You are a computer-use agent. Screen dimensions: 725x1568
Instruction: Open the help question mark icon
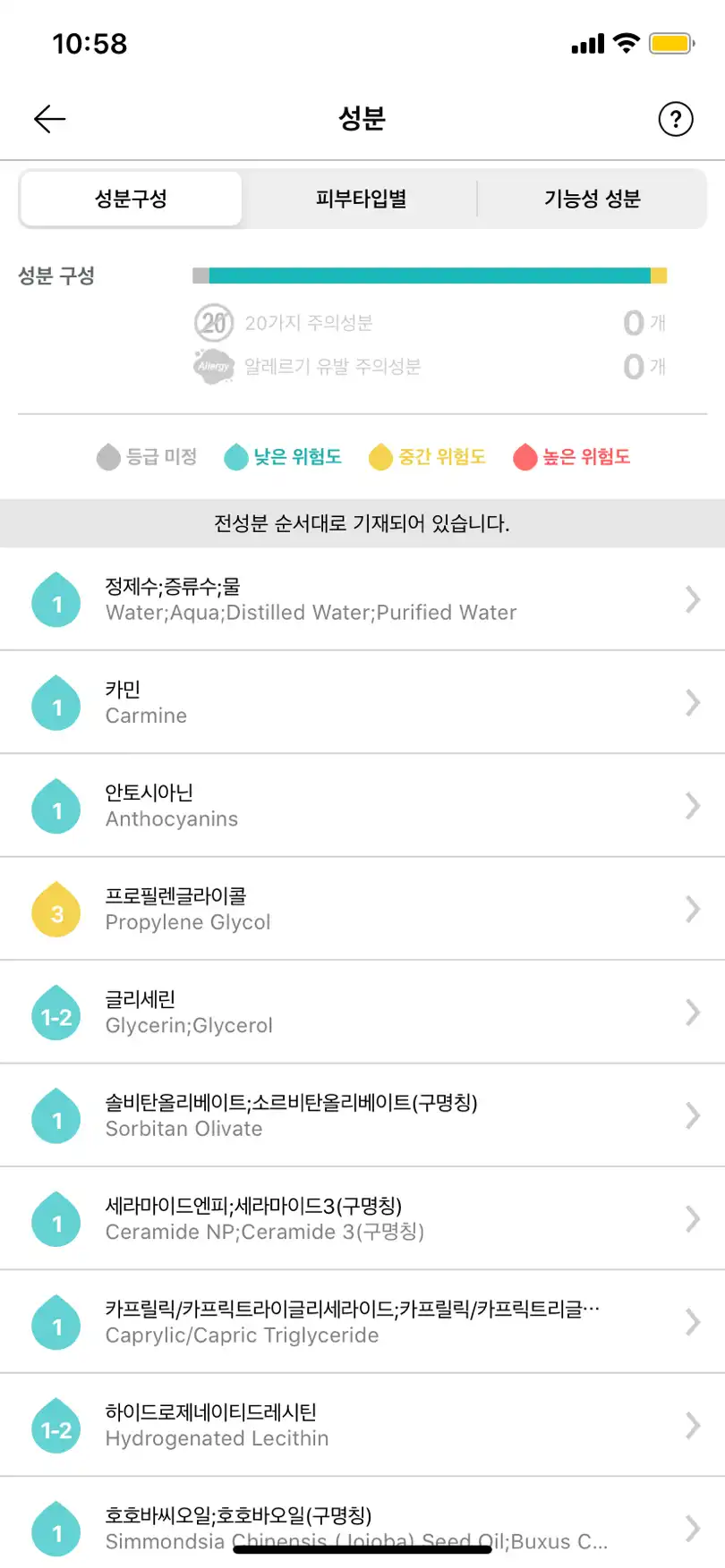pyautogui.click(x=675, y=119)
